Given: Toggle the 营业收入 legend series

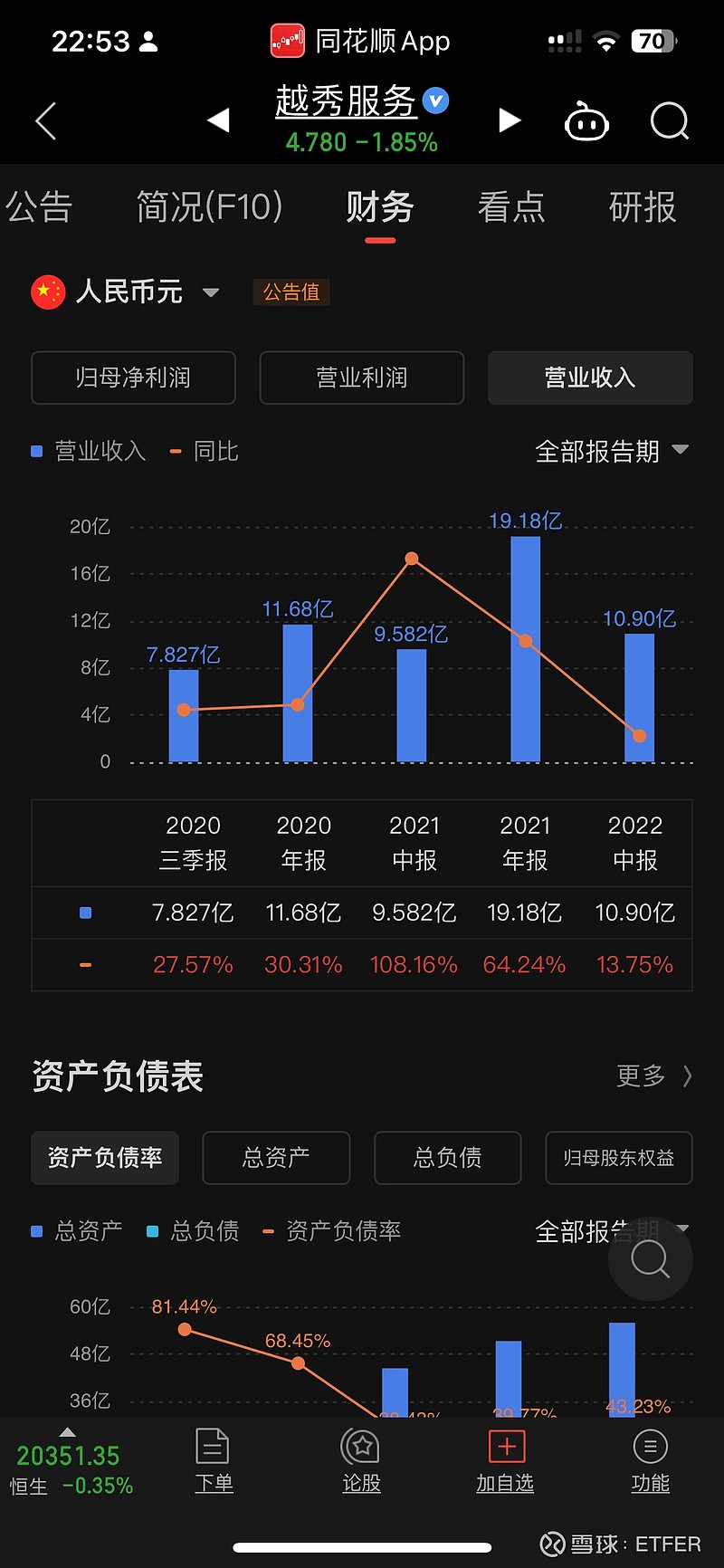Looking at the screenshot, I should (88, 451).
